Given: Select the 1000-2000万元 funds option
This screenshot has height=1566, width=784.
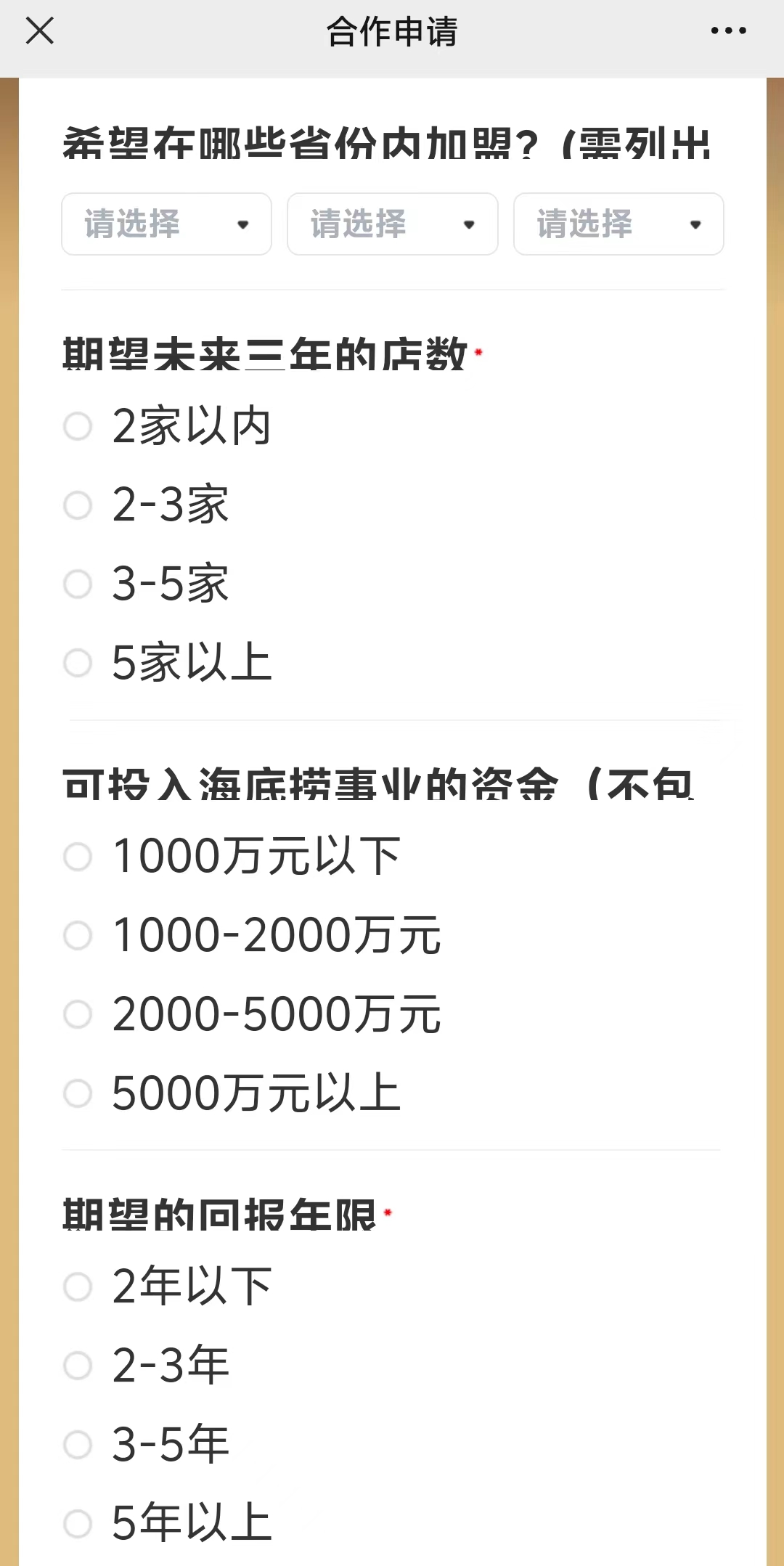Looking at the screenshot, I should point(78,935).
